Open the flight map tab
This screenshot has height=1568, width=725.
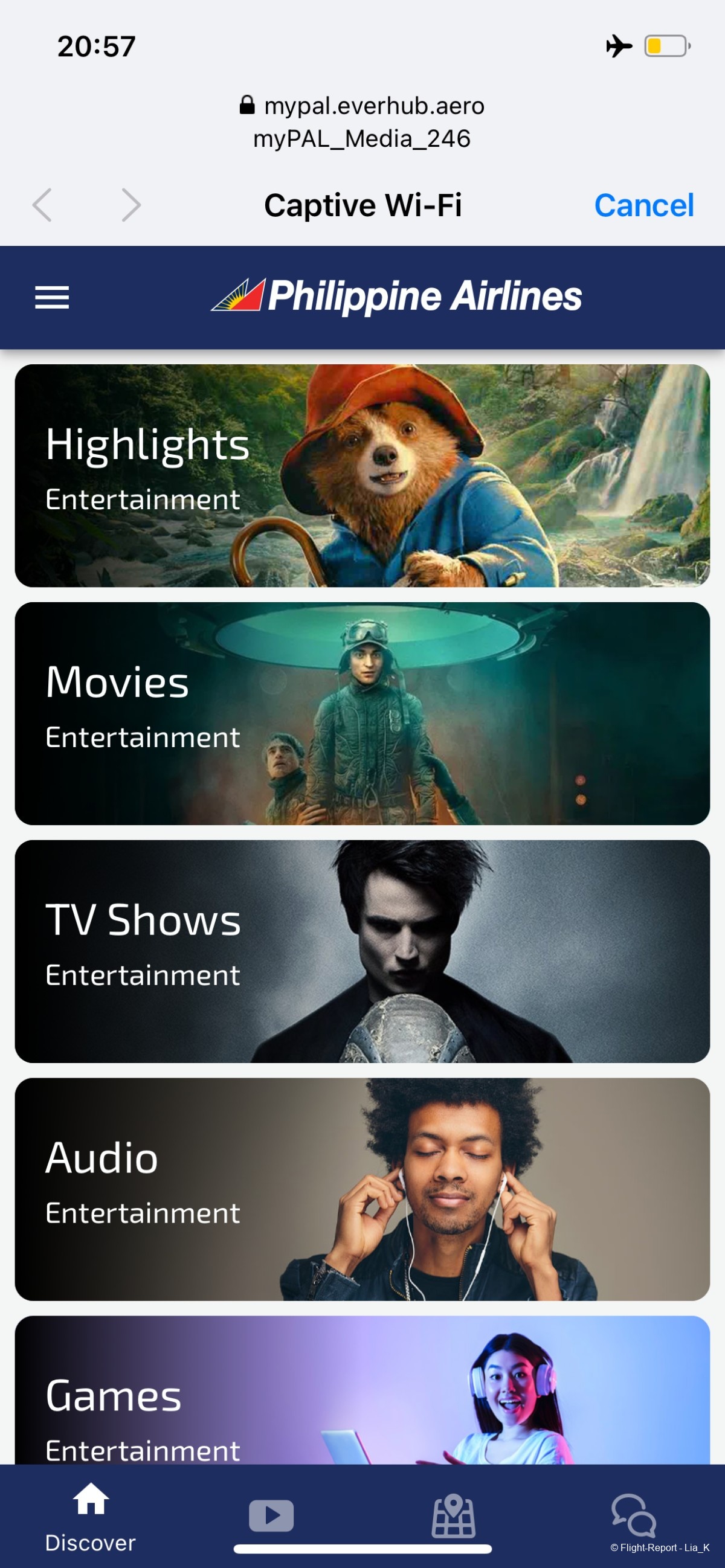click(x=454, y=1515)
